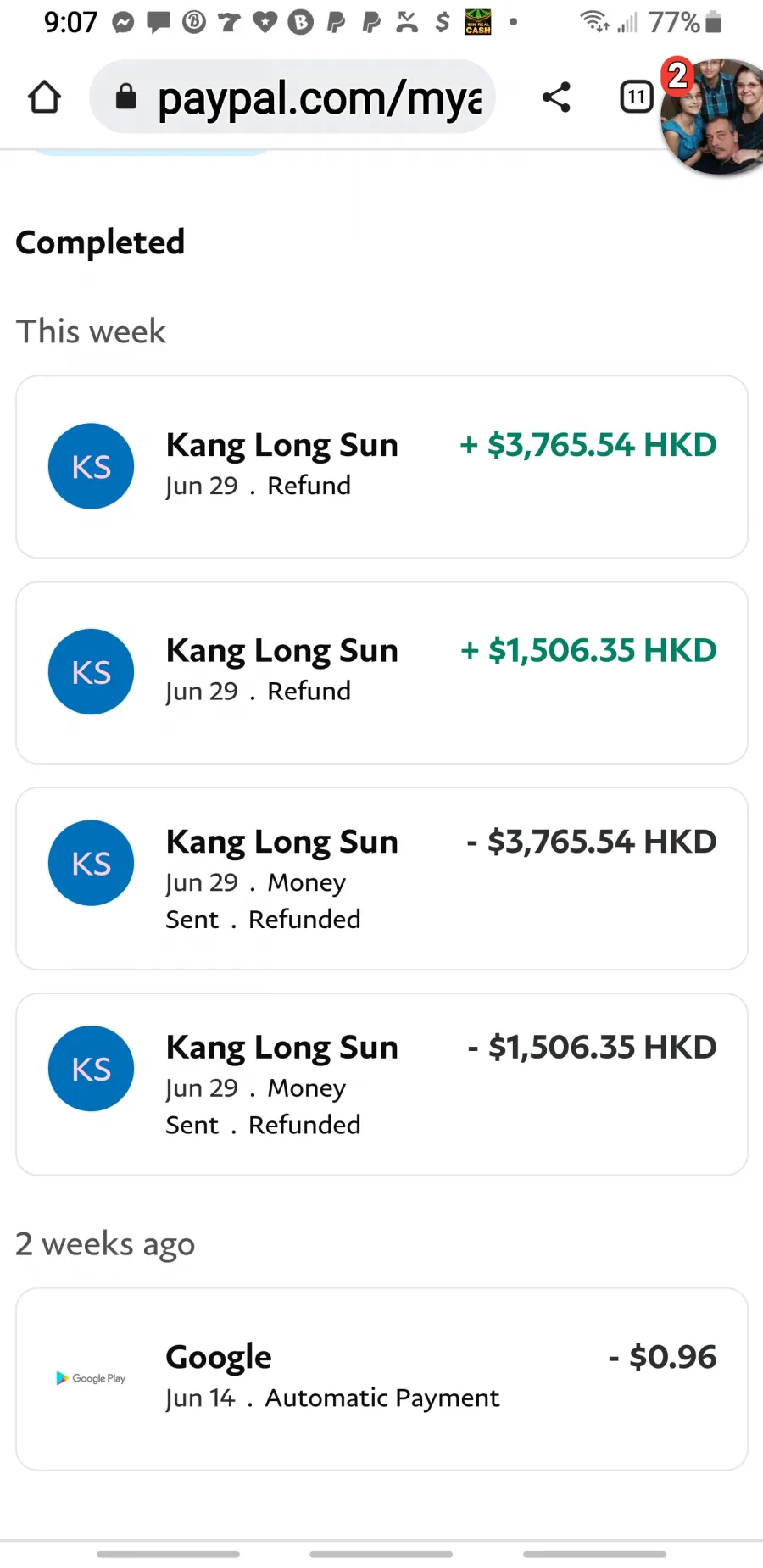This screenshot has width=763, height=1568.
Task: Tap the paypal.com address bar
Action: [x=292, y=97]
